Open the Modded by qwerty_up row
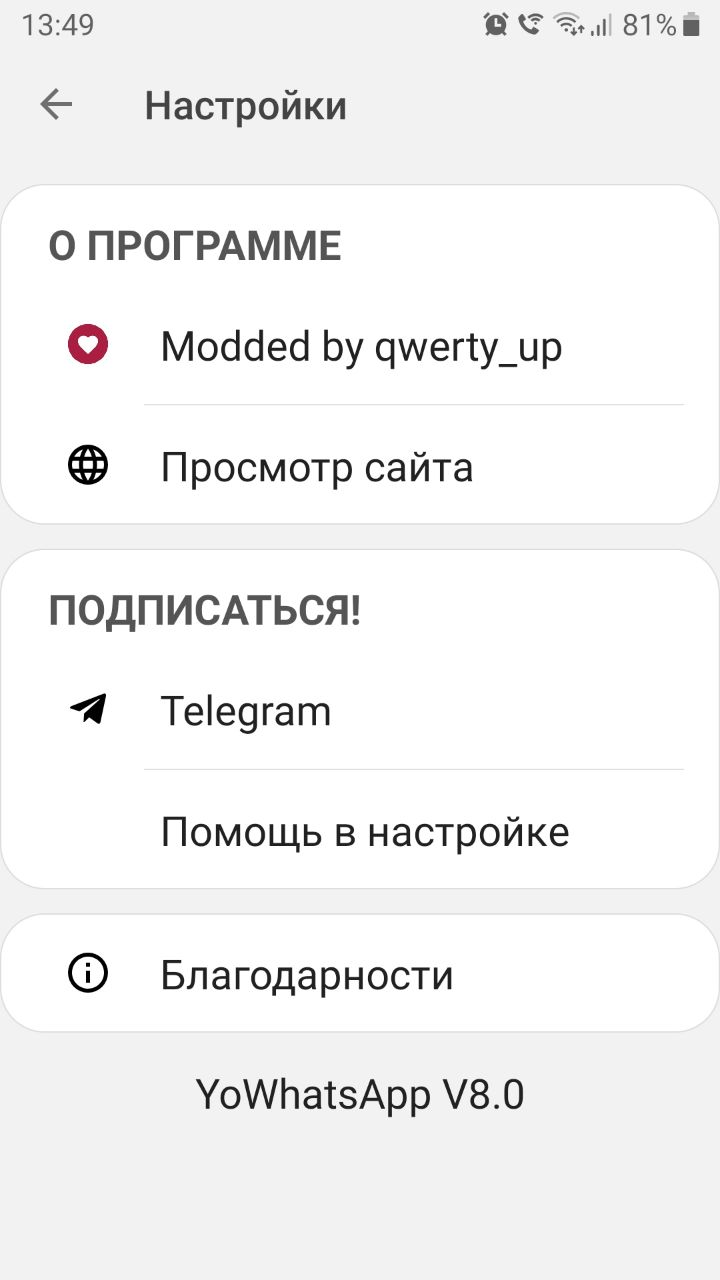Viewport: 720px width, 1280px height. (x=360, y=347)
